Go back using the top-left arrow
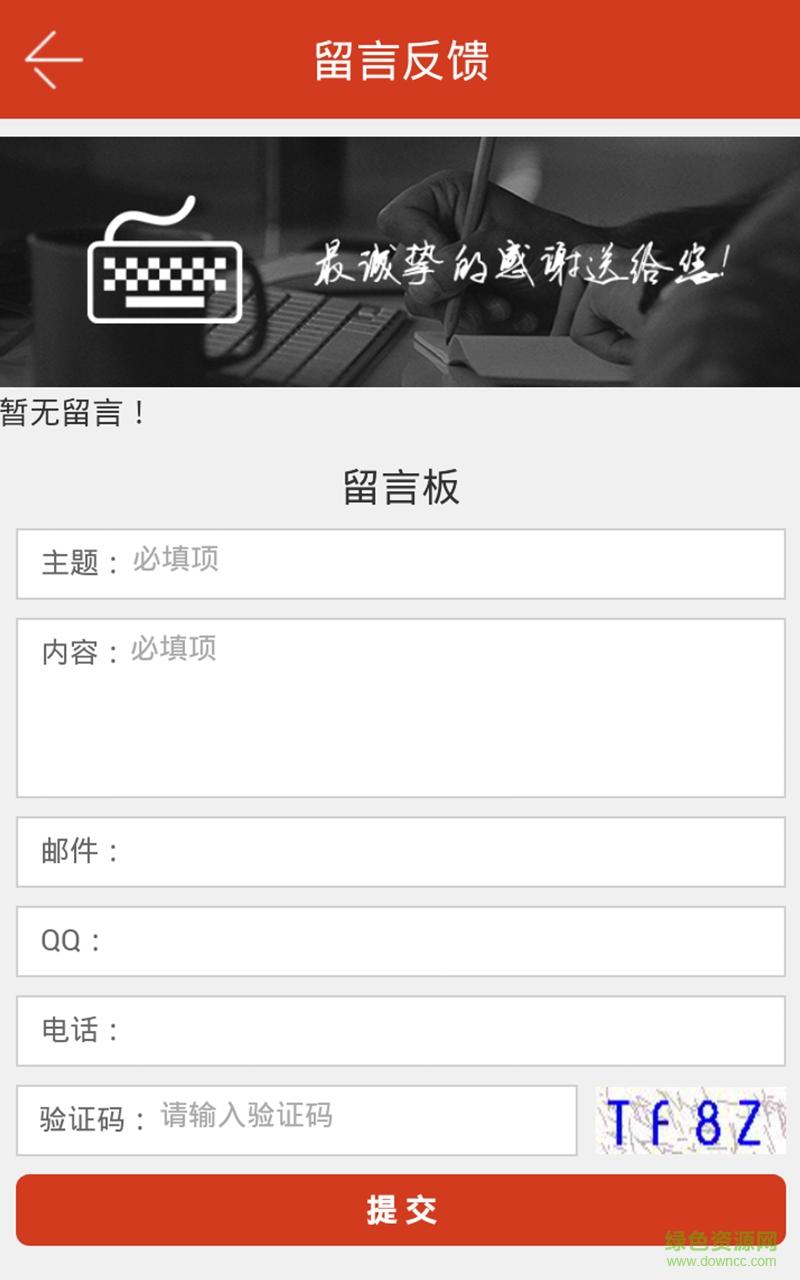The image size is (800, 1280). point(53,60)
